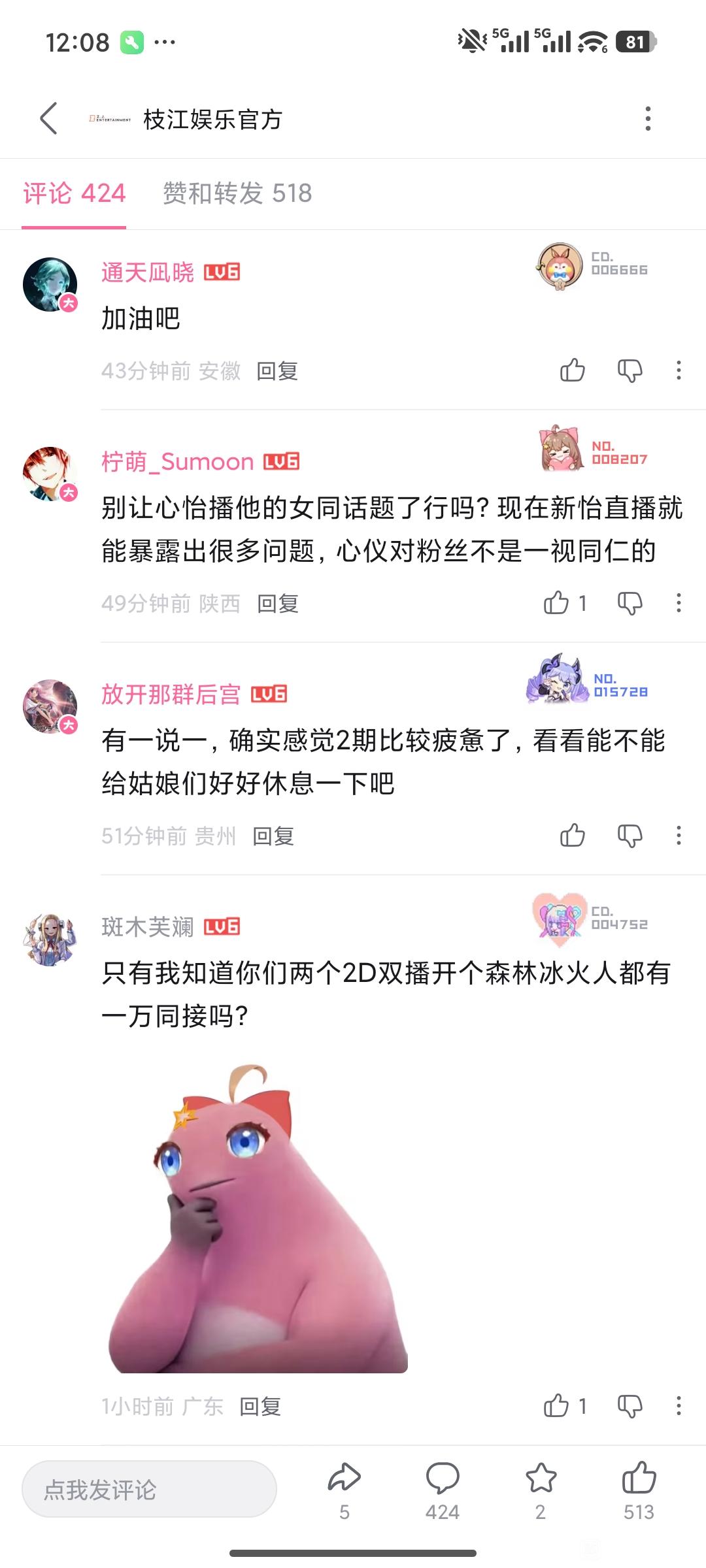Reply to 通天凪晓's comment
Viewport: 706px width, 1568px height.
tap(277, 371)
